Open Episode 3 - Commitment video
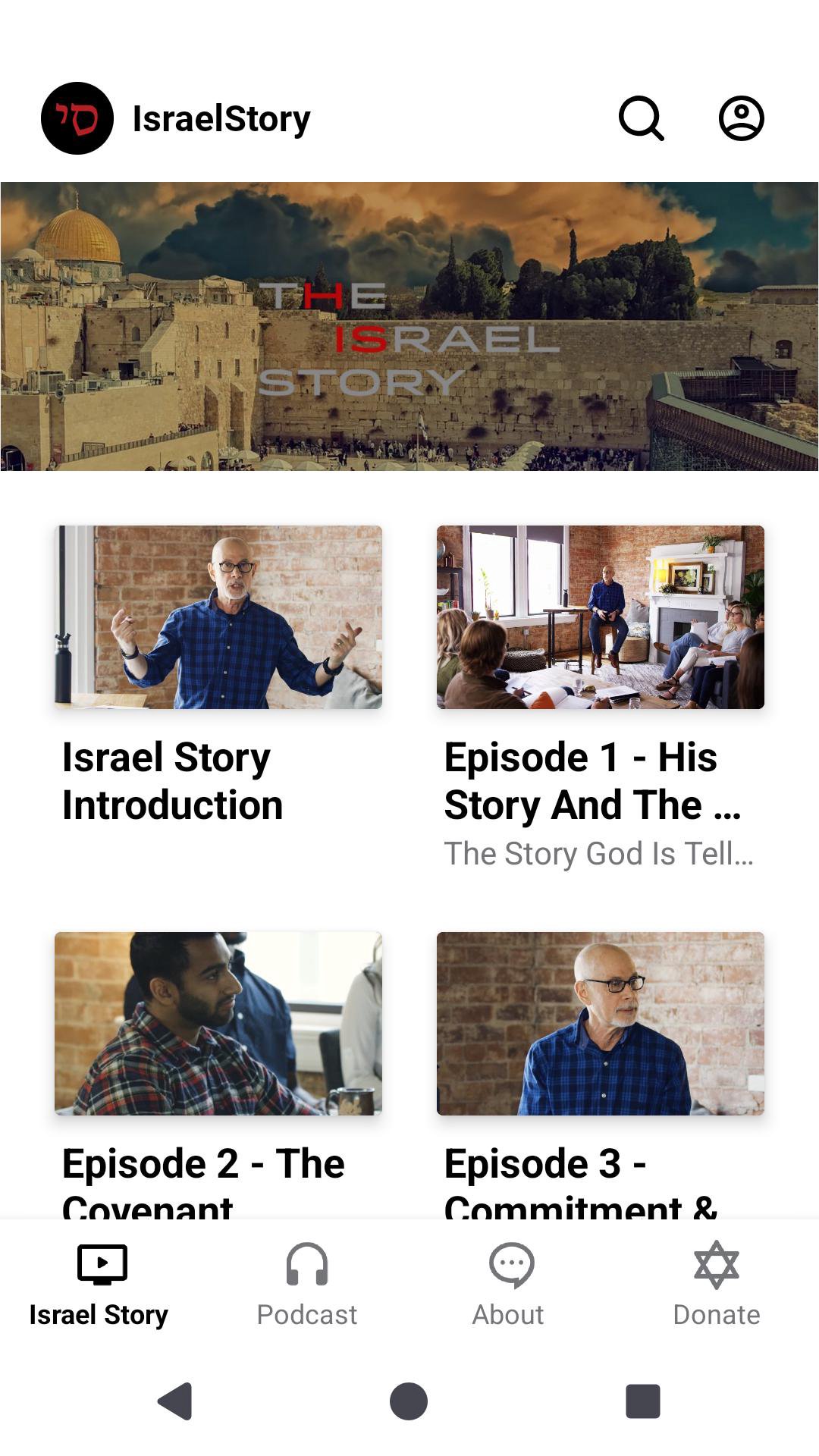The width and height of the screenshot is (819, 1456). point(600,1024)
